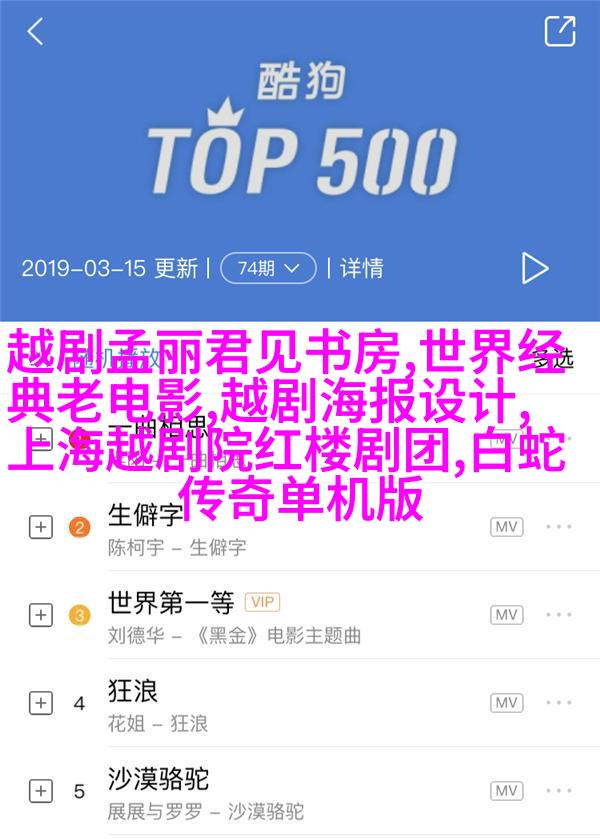Open the 详情 details link
This screenshot has height=839, width=600.
[x=361, y=268]
